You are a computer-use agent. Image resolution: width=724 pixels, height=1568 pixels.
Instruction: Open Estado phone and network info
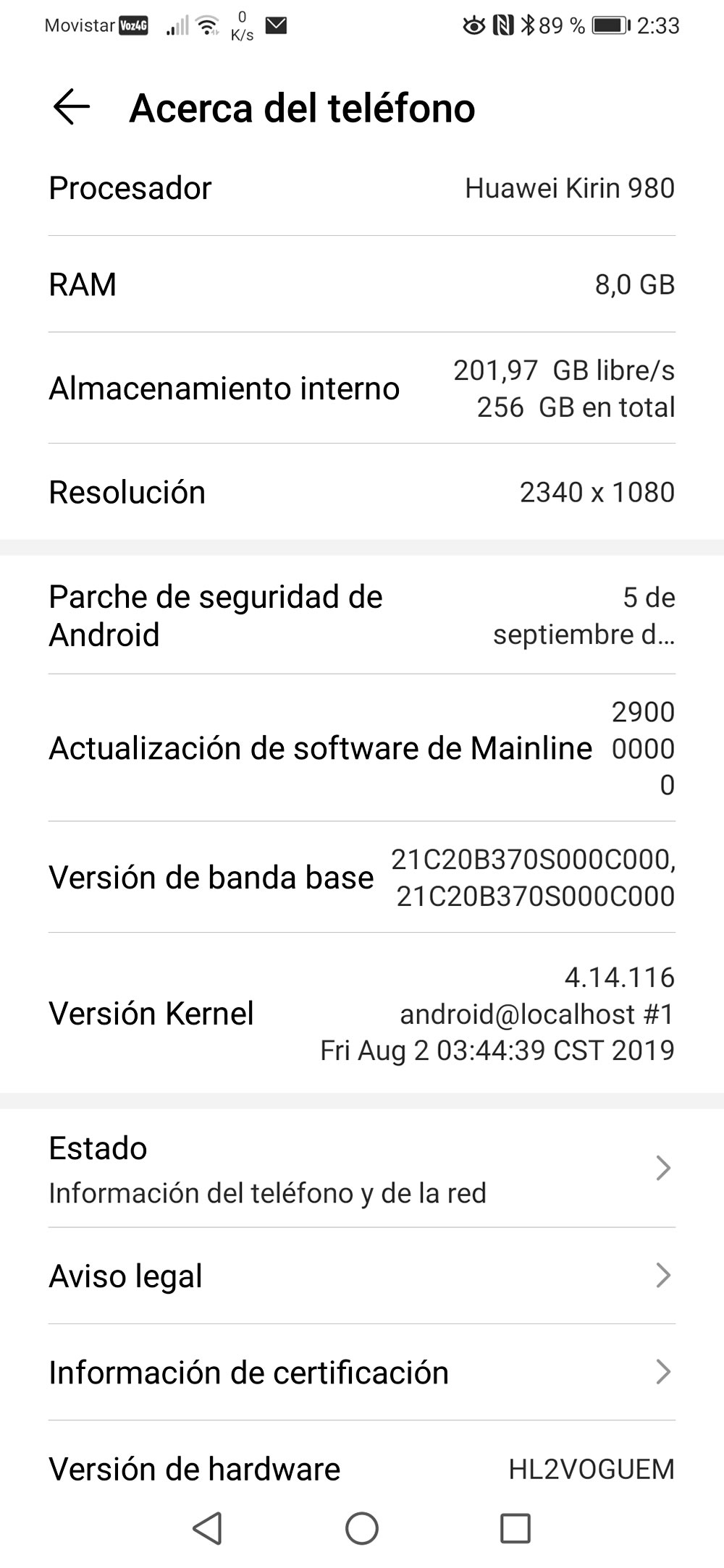tap(362, 1168)
